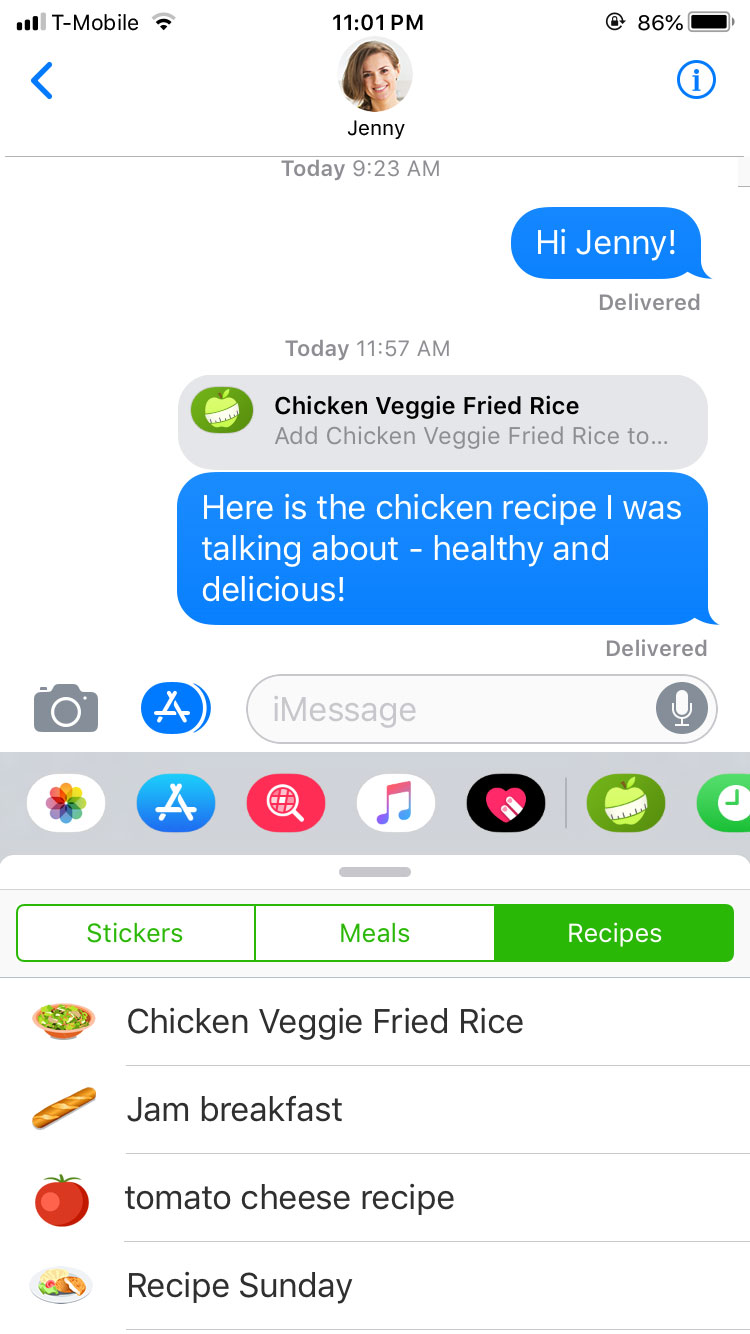Open the heart Digital Touch app
This screenshot has height=1334, width=750.
(506, 803)
